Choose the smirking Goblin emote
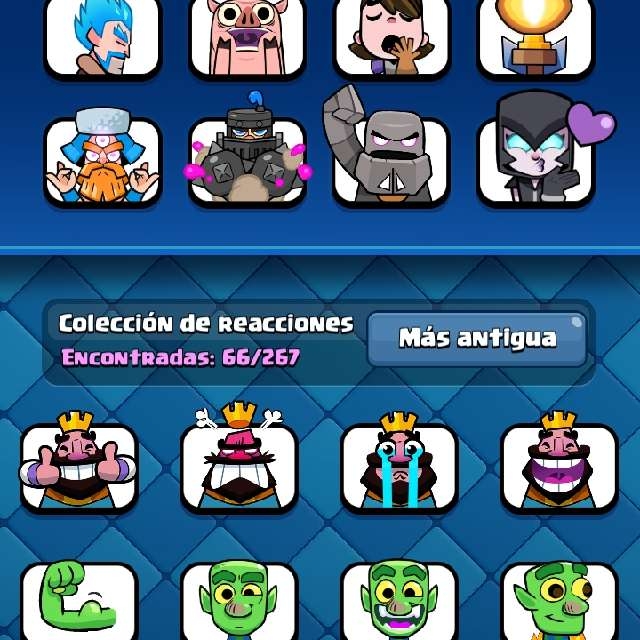This screenshot has height=640, width=640. click(239, 601)
